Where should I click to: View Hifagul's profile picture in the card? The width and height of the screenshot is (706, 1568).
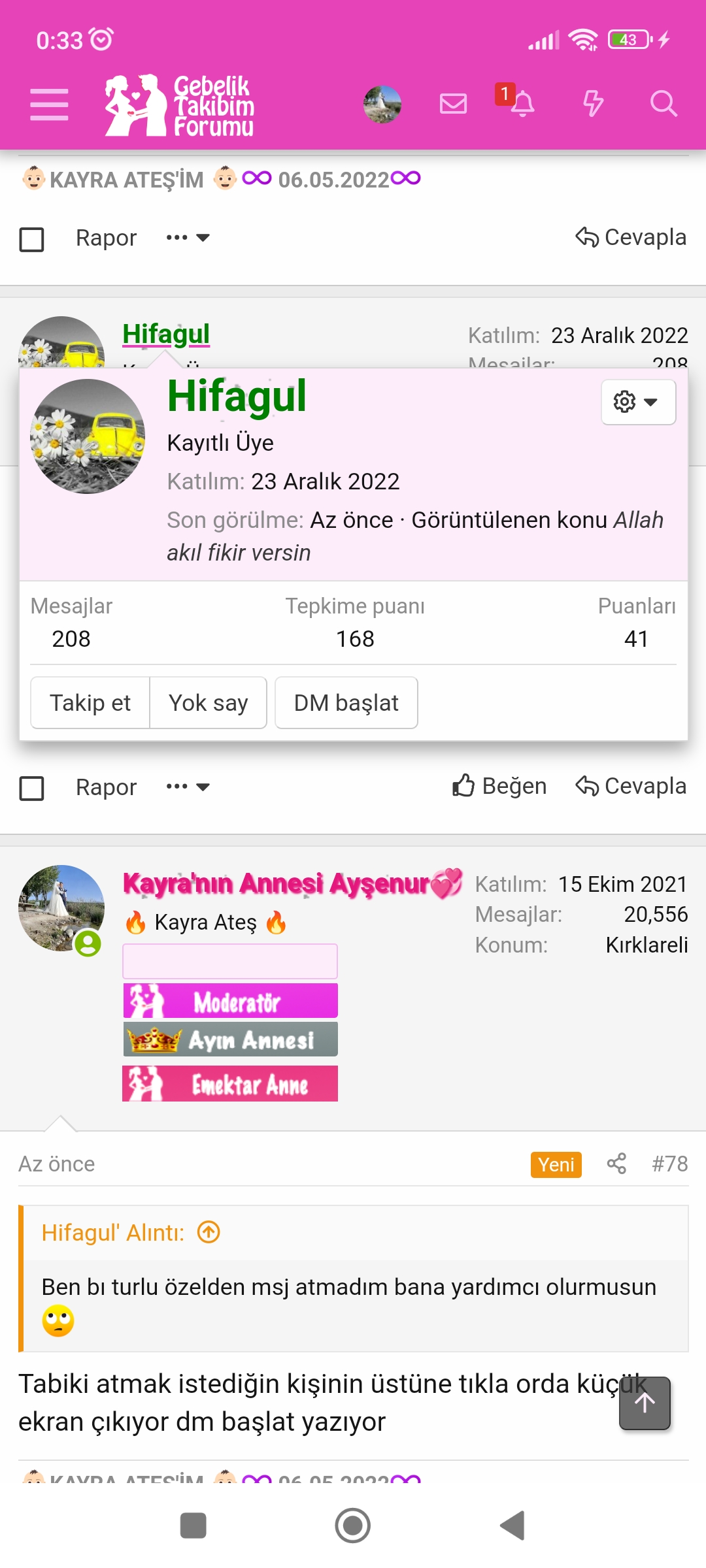coord(88,436)
